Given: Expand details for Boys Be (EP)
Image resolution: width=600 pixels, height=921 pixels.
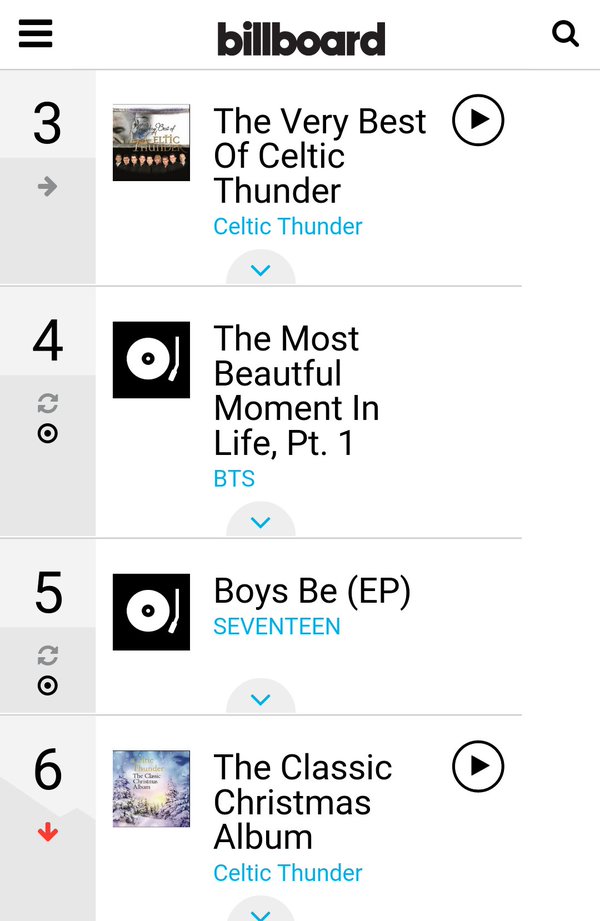Looking at the screenshot, I should tap(261, 699).
